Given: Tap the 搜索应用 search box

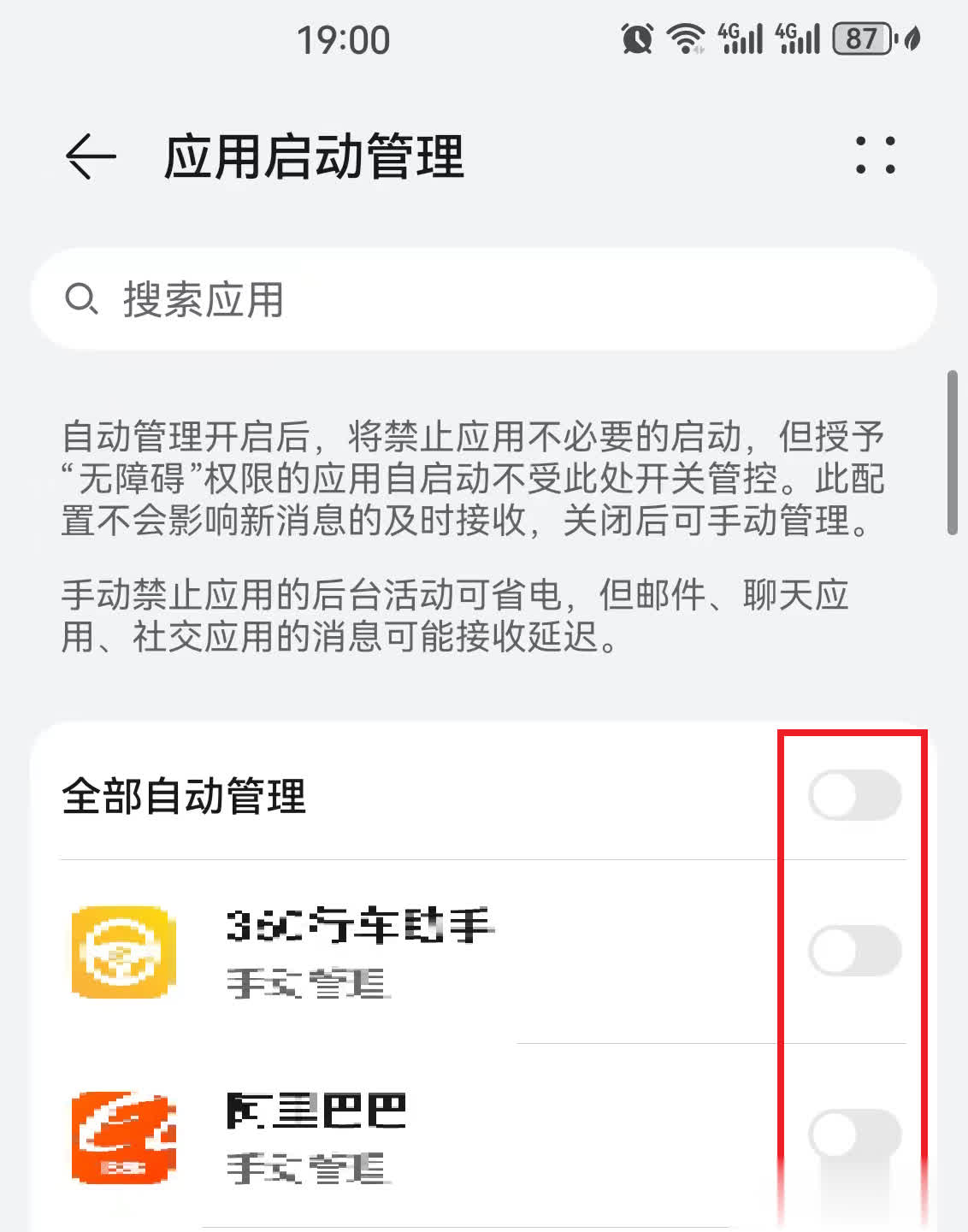Looking at the screenshot, I should [x=483, y=299].
